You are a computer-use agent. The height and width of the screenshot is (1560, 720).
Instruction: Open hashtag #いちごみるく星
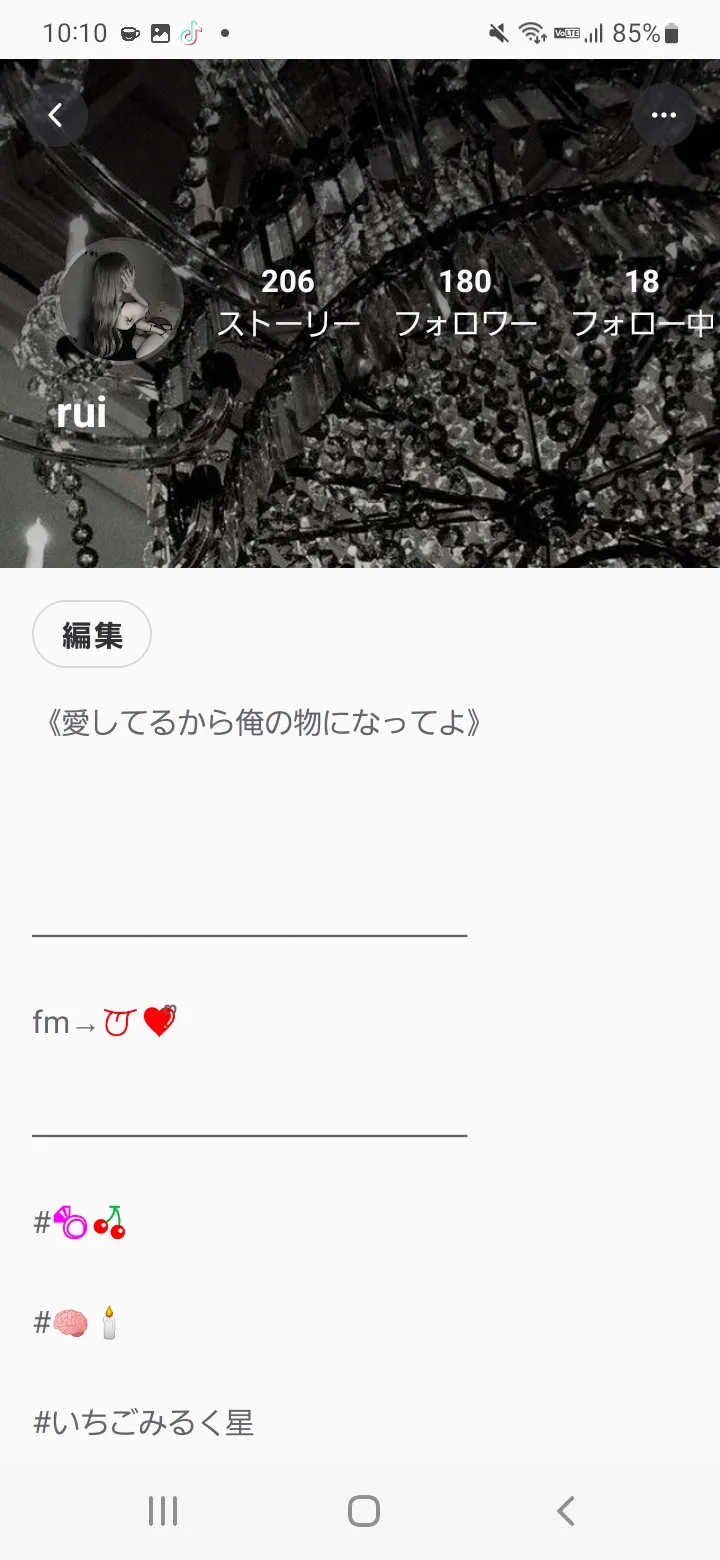tap(144, 1422)
